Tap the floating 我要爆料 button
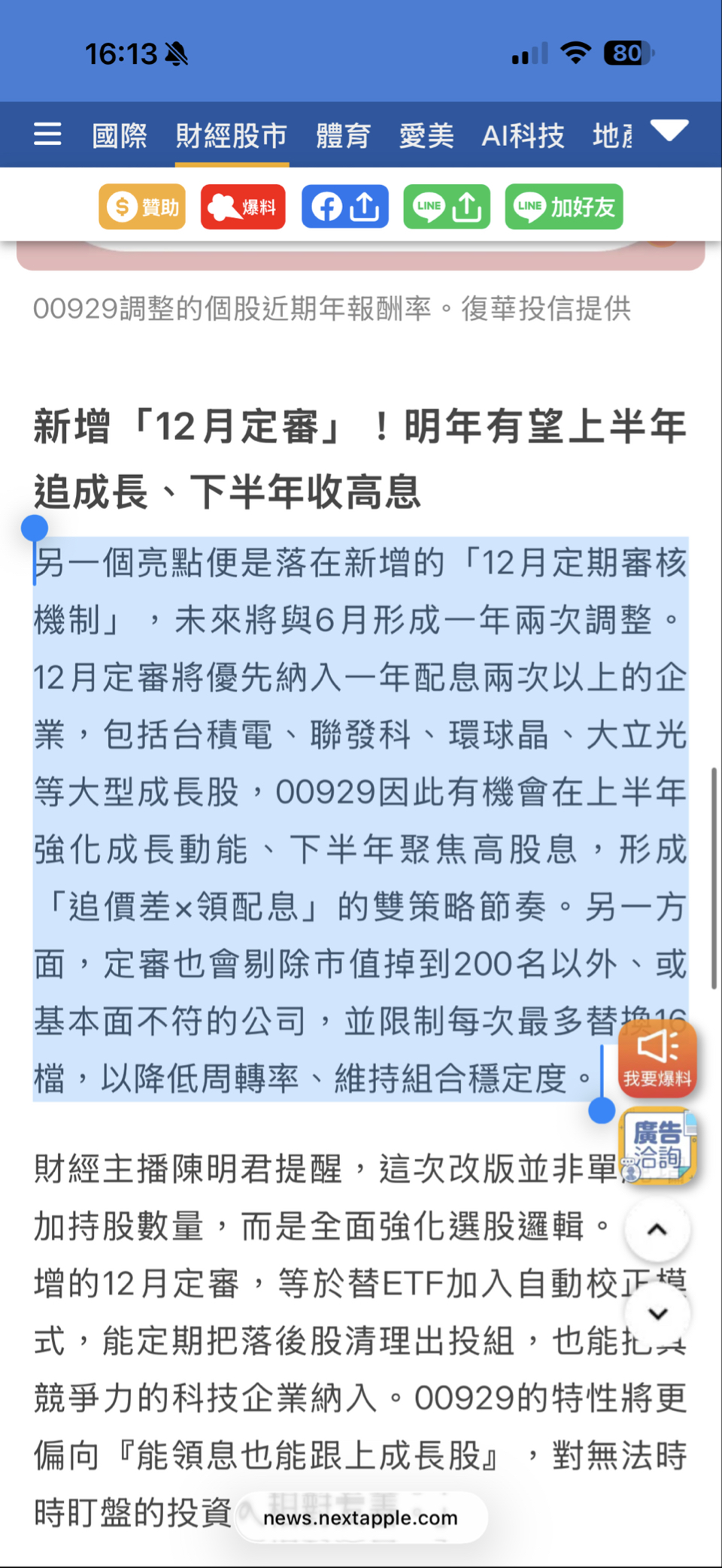The height and width of the screenshot is (1568, 722). [657, 1057]
